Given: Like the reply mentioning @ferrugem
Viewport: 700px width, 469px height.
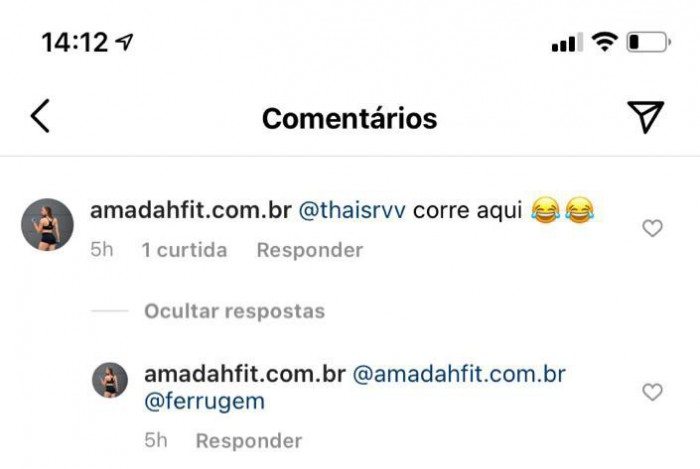Looking at the screenshot, I should tap(652, 392).
